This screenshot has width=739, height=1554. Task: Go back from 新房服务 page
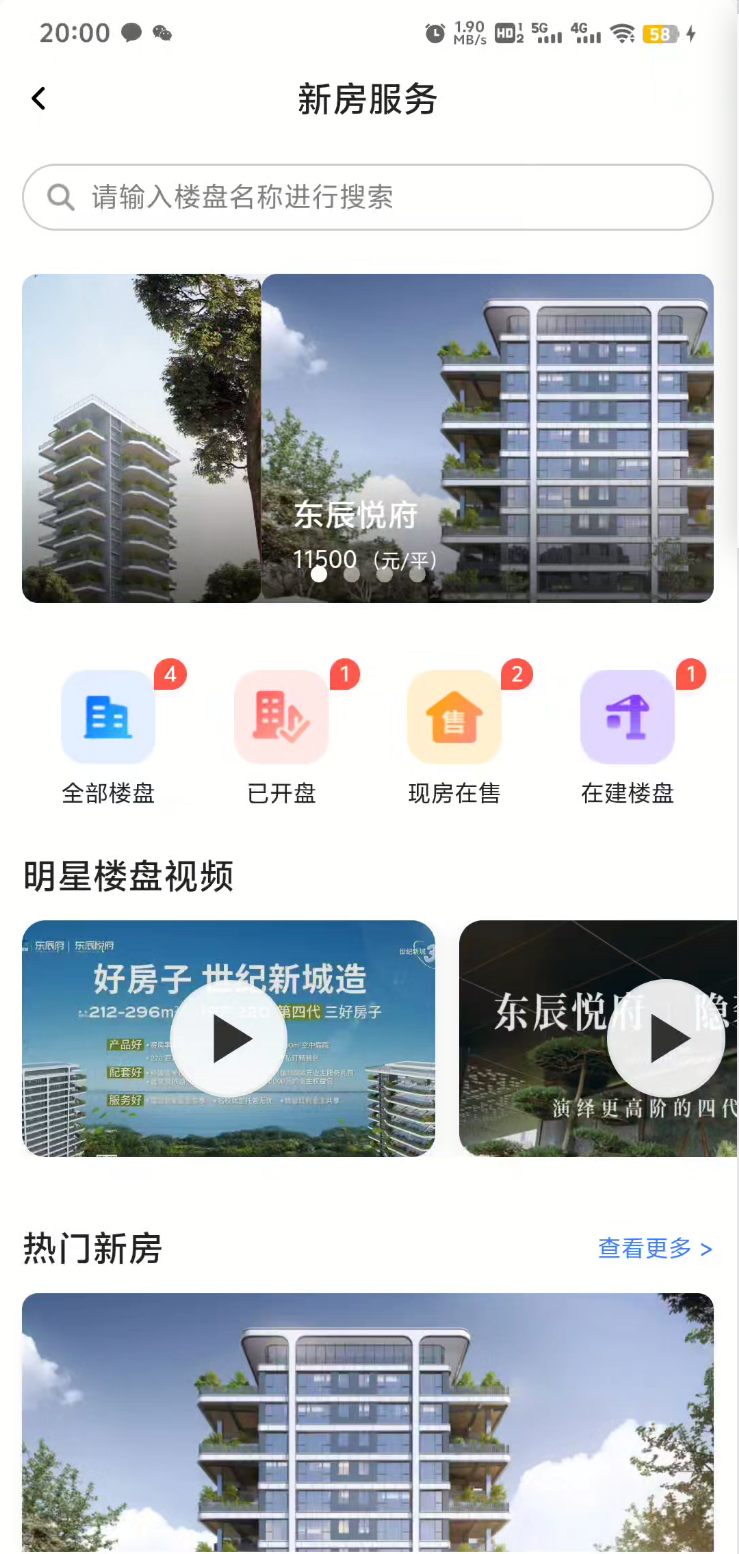[x=38, y=99]
